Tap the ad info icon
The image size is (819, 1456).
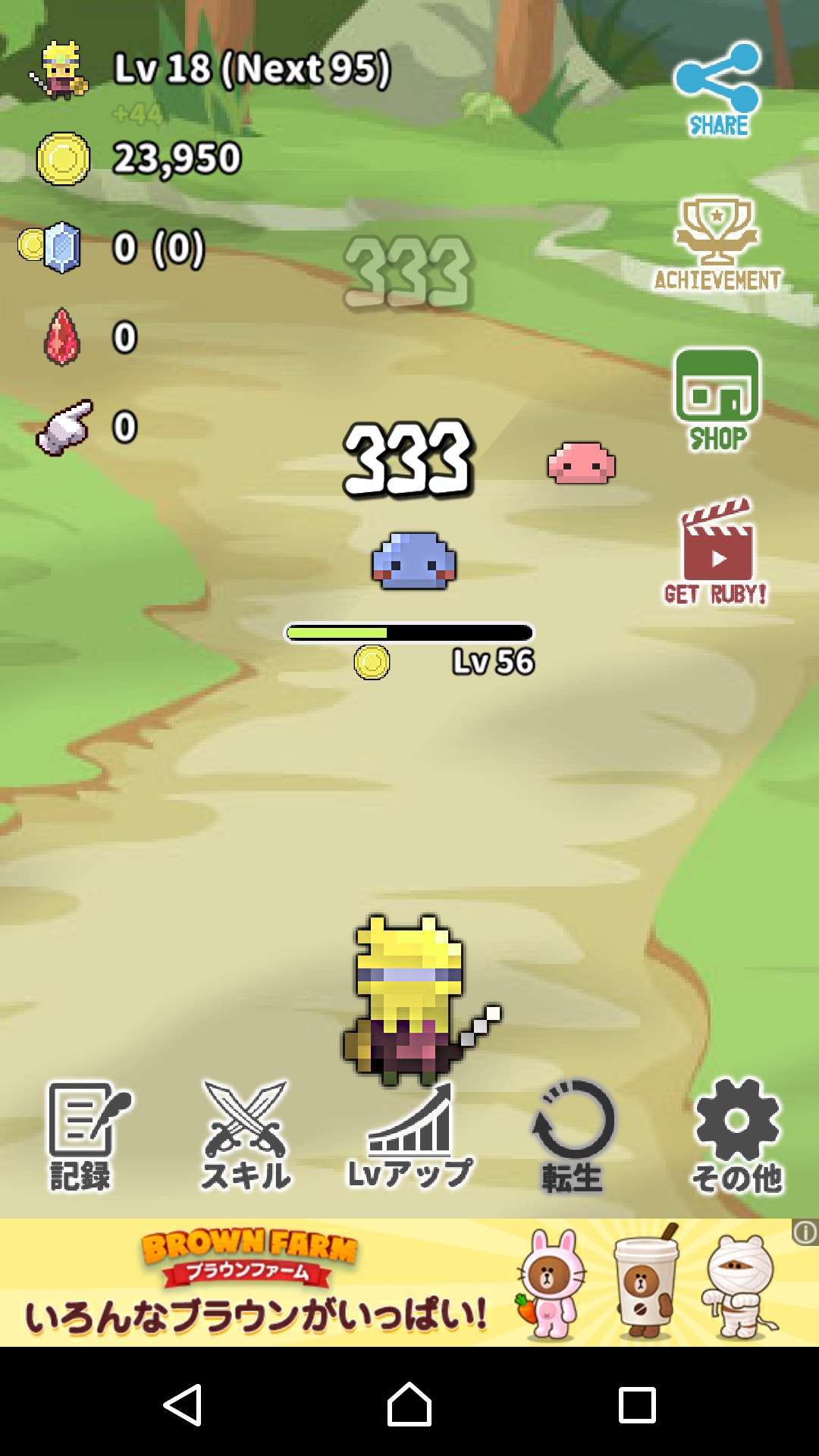[x=805, y=1232]
